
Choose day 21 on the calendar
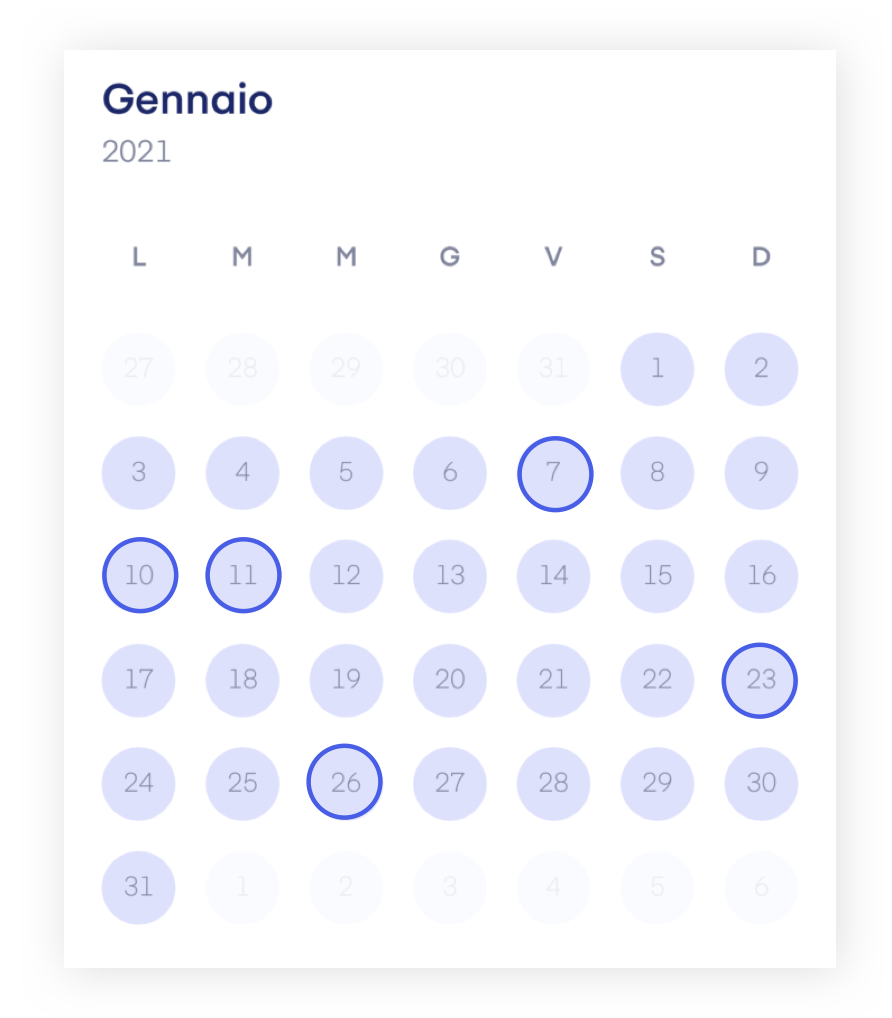coord(553,680)
